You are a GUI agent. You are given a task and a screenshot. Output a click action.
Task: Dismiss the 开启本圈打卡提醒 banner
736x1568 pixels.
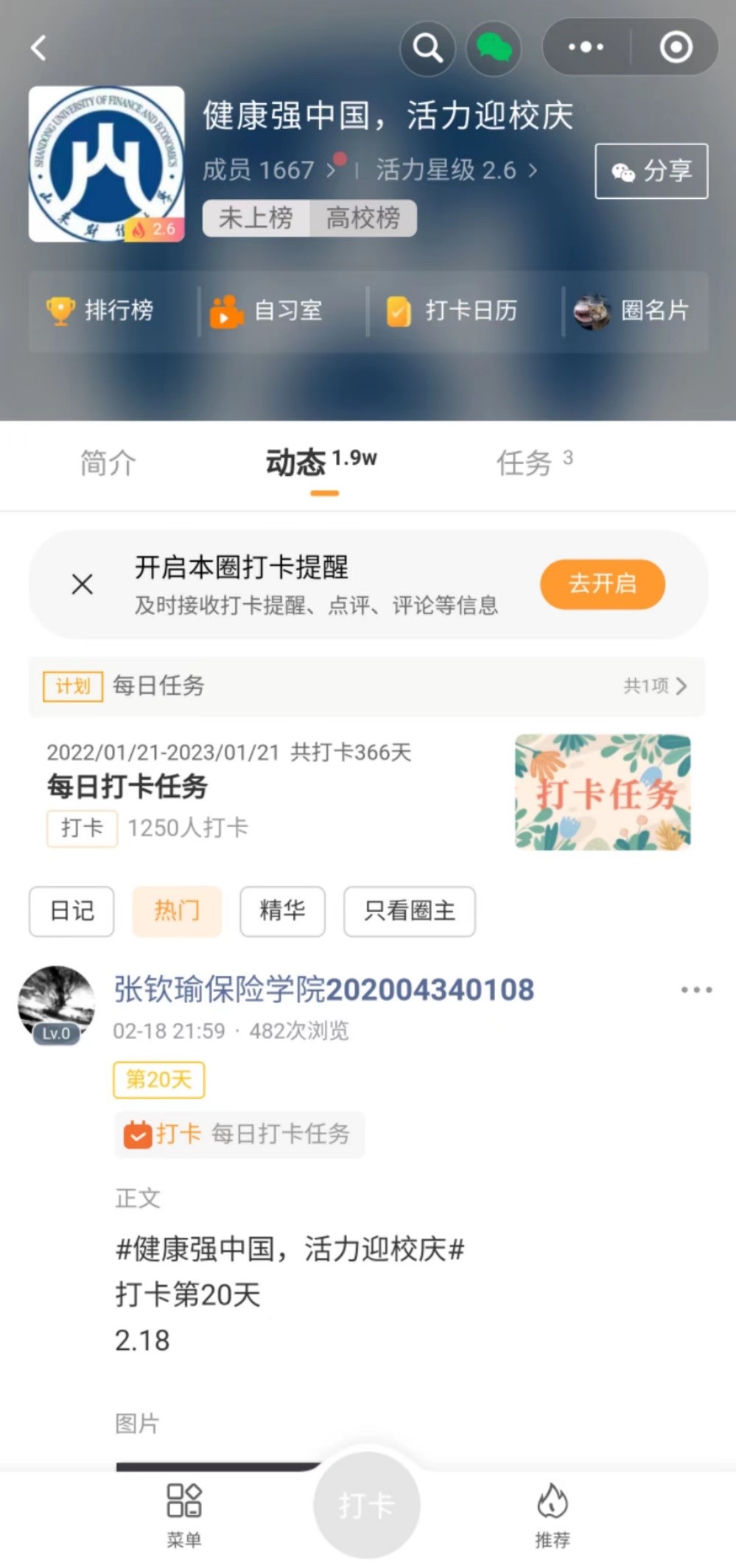point(83,585)
